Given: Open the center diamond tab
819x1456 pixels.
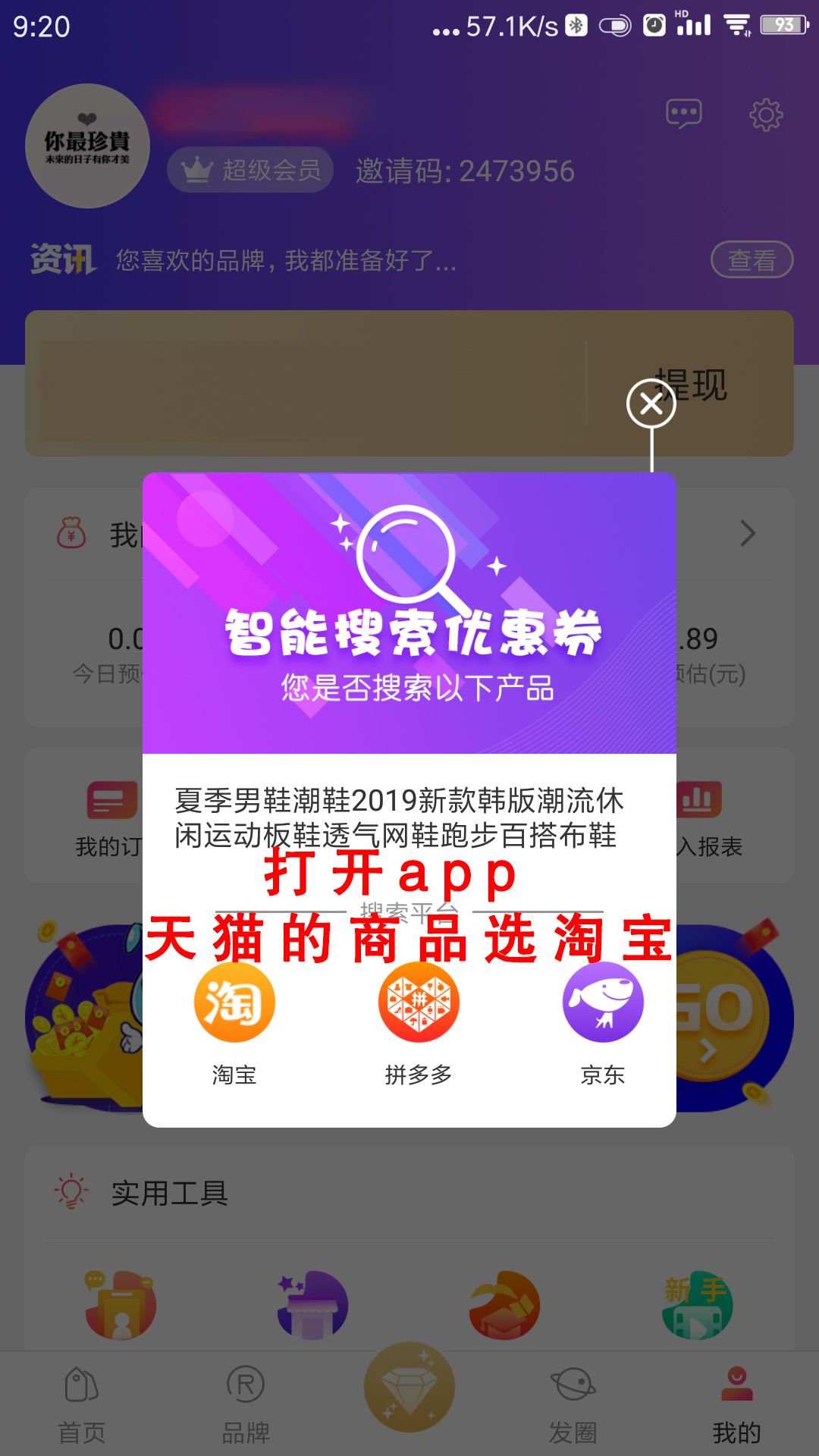Looking at the screenshot, I should click(x=409, y=1388).
